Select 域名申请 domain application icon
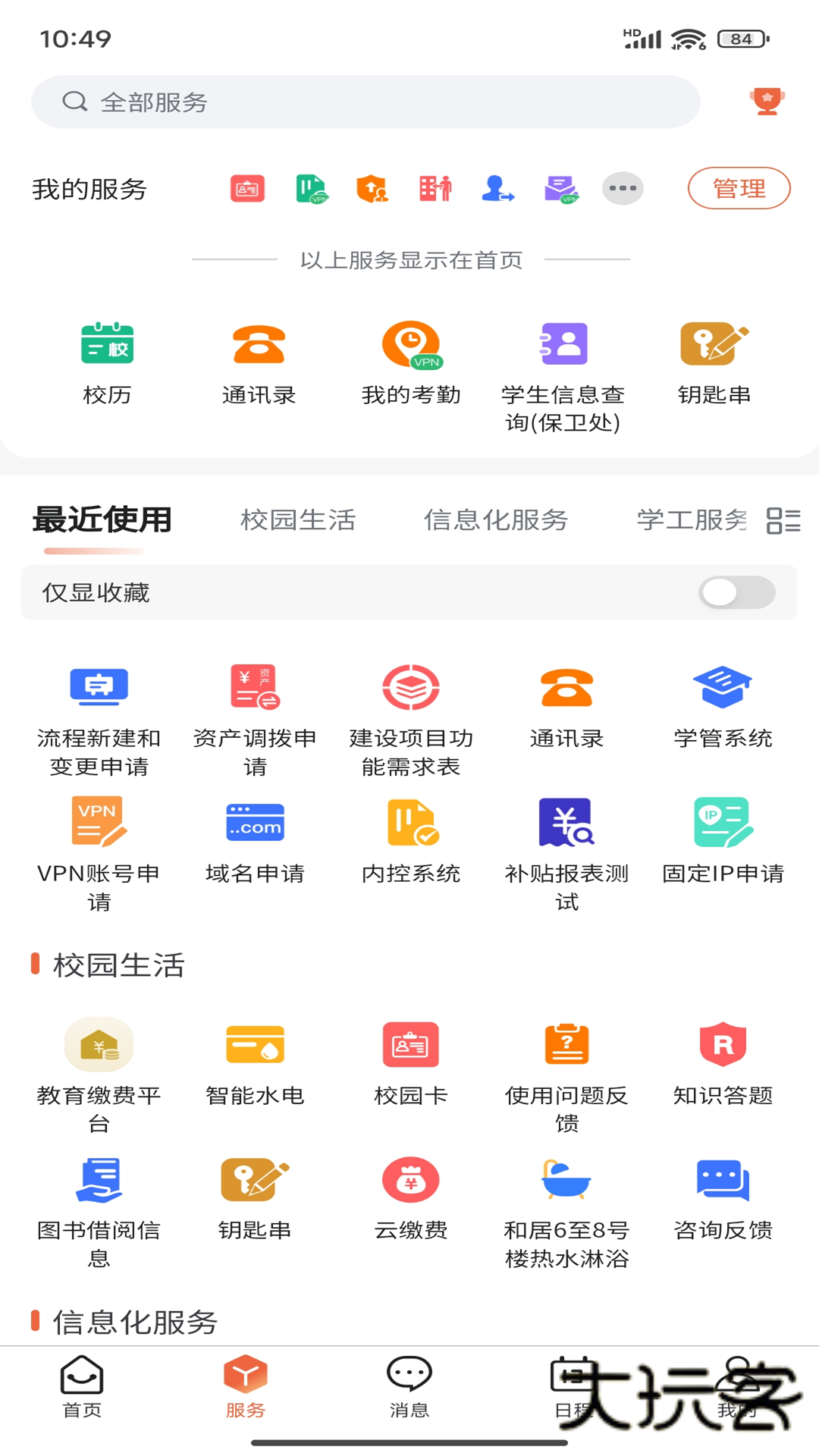Screen dimensions: 819x1456 (254, 823)
